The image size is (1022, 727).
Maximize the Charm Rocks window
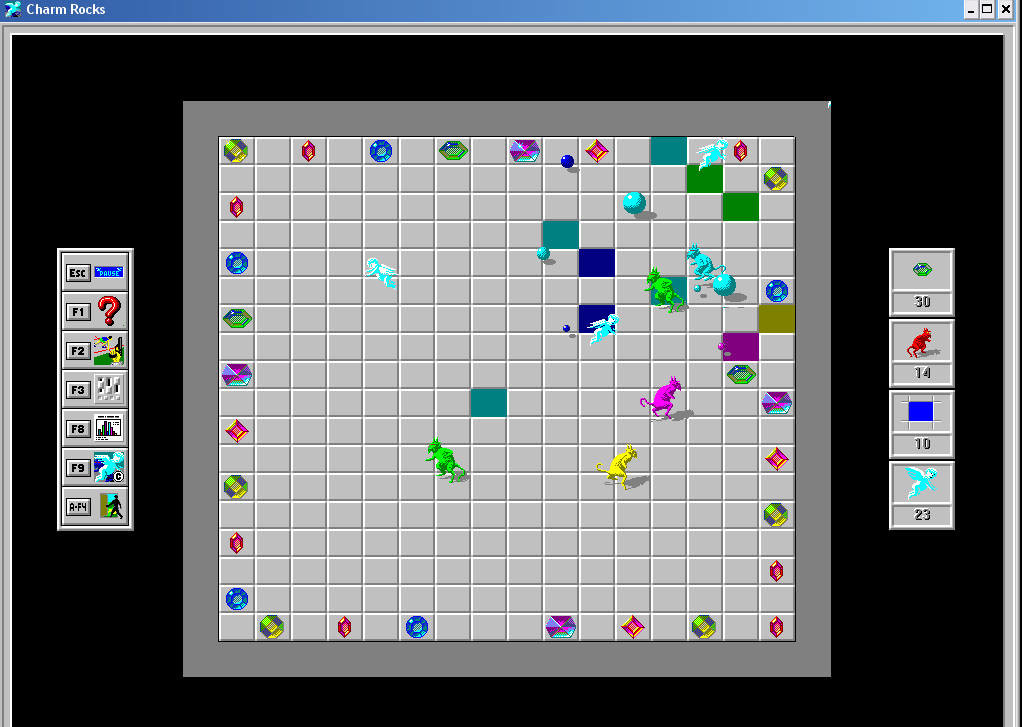coord(988,9)
